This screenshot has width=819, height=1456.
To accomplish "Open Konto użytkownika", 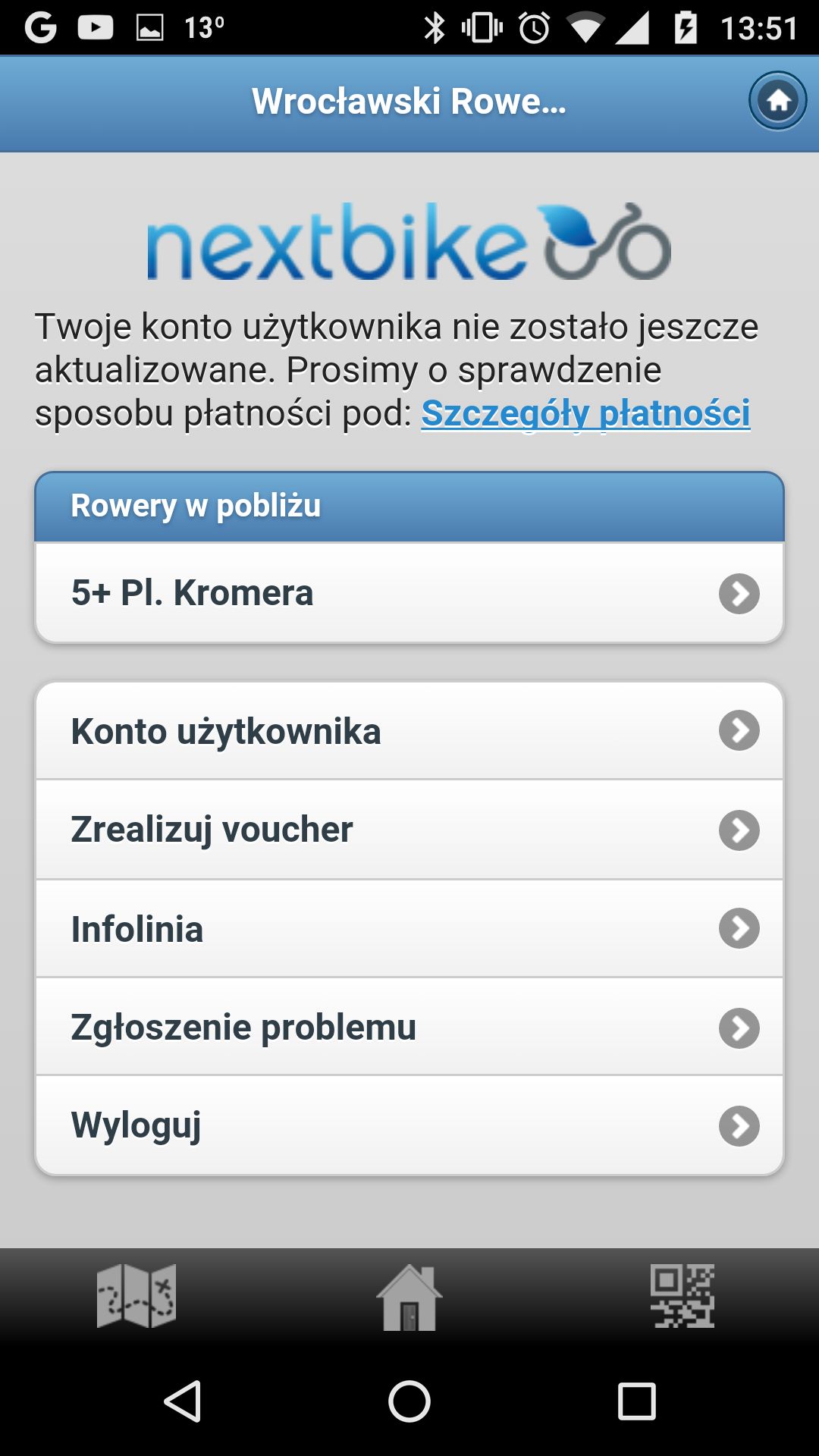I will pyautogui.click(x=409, y=730).
